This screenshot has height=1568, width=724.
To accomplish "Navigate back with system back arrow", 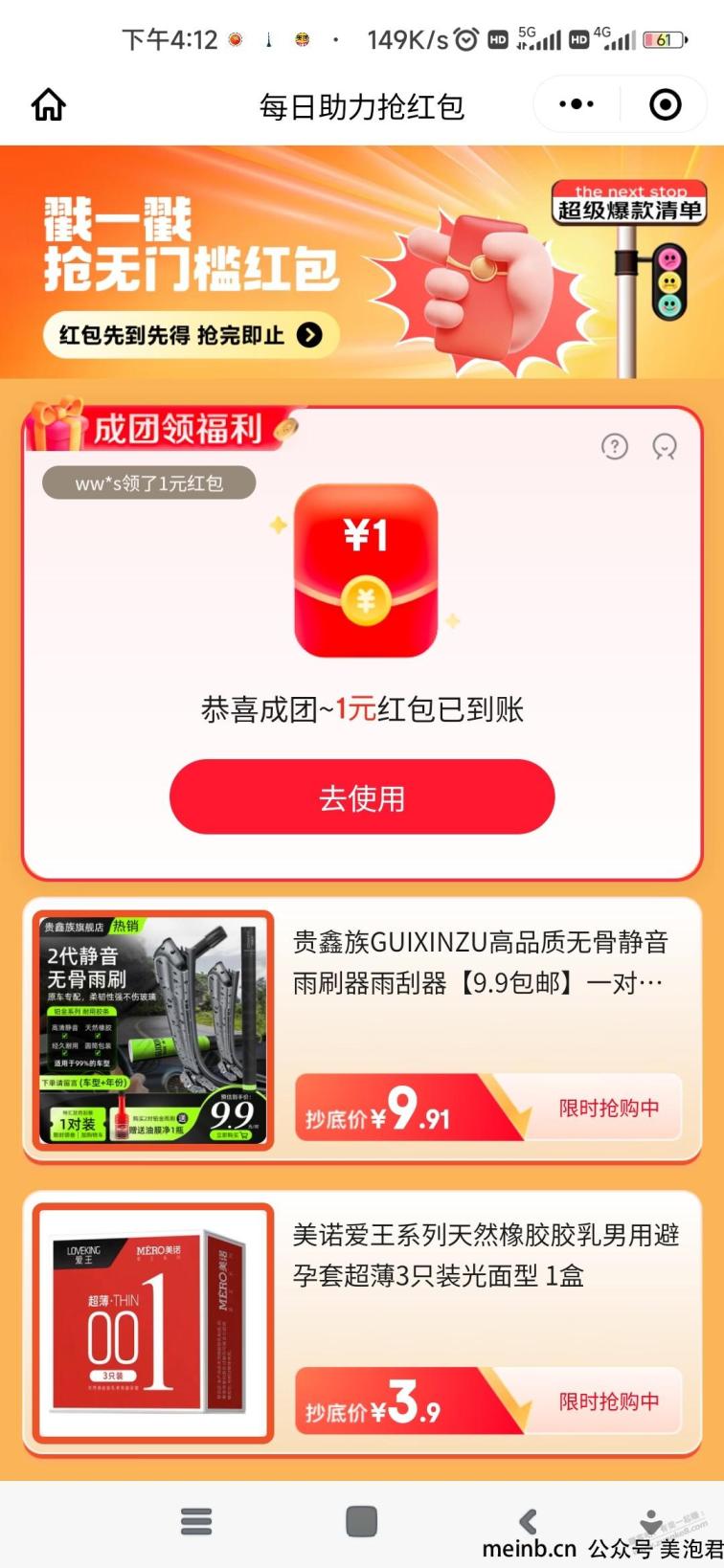I will click(527, 1521).
